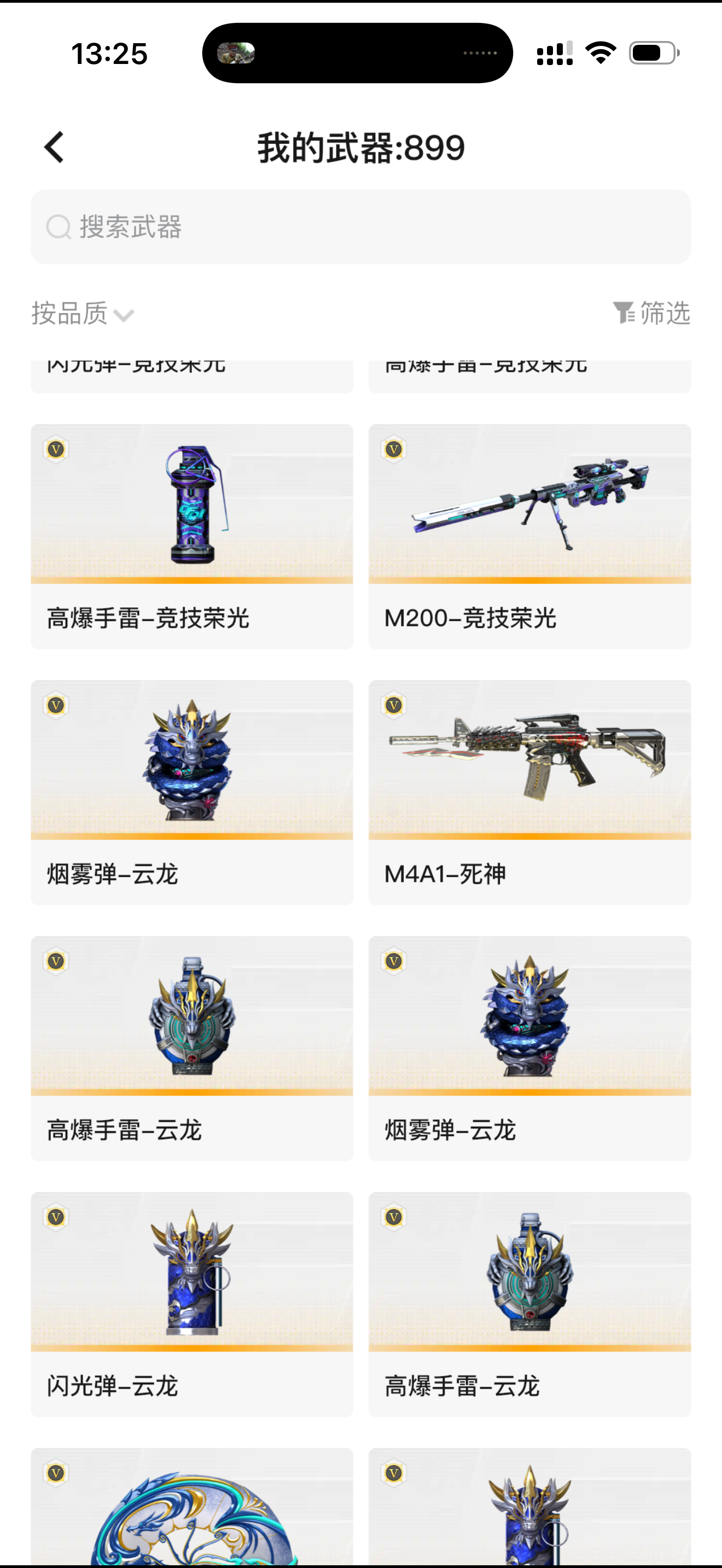The width and height of the screenshot is (722, 1568).
Task: View the 闪光弹-云龙 item card
Action: [x=191, y=1303]
